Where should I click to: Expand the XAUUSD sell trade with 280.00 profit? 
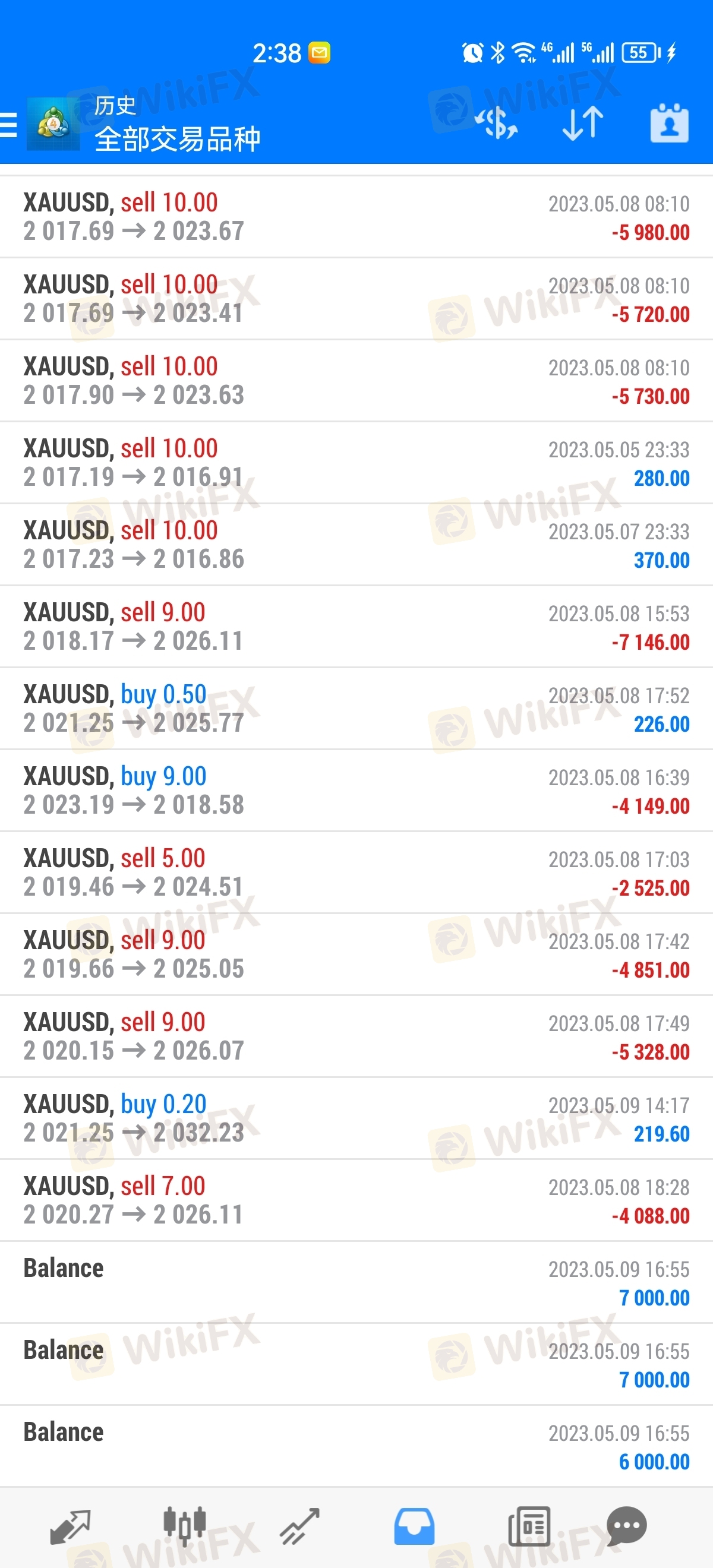coord(356,463)
